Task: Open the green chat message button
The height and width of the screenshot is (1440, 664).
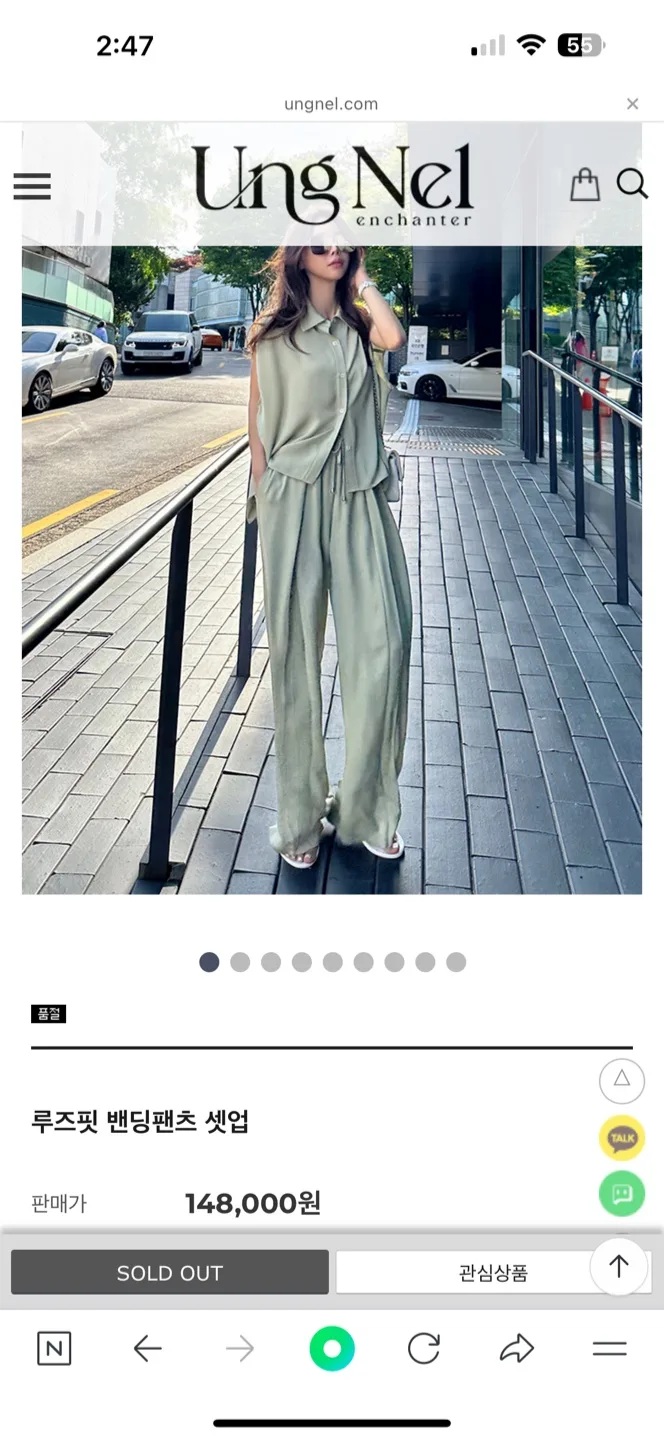Action: (x=622, y=1194)
